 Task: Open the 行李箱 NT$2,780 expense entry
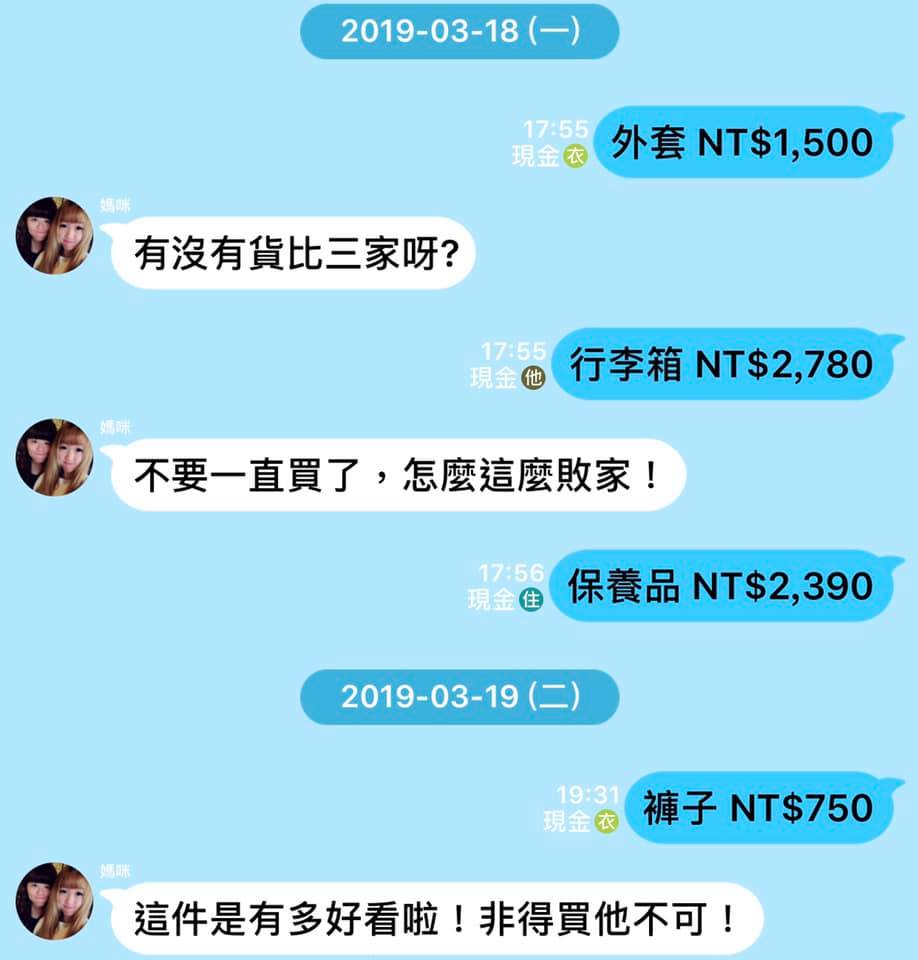click(720, 364)
